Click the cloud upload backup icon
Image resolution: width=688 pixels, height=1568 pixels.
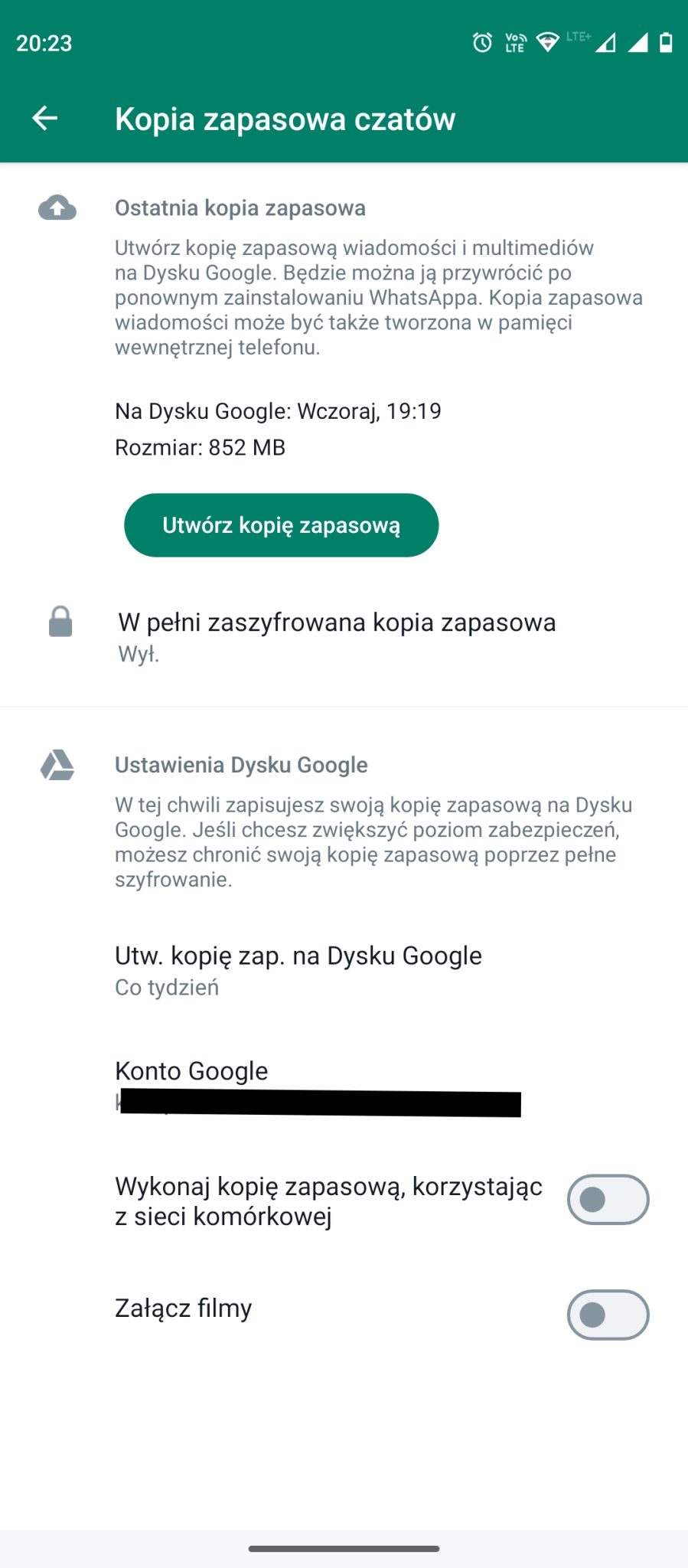(x=58, y=207)
